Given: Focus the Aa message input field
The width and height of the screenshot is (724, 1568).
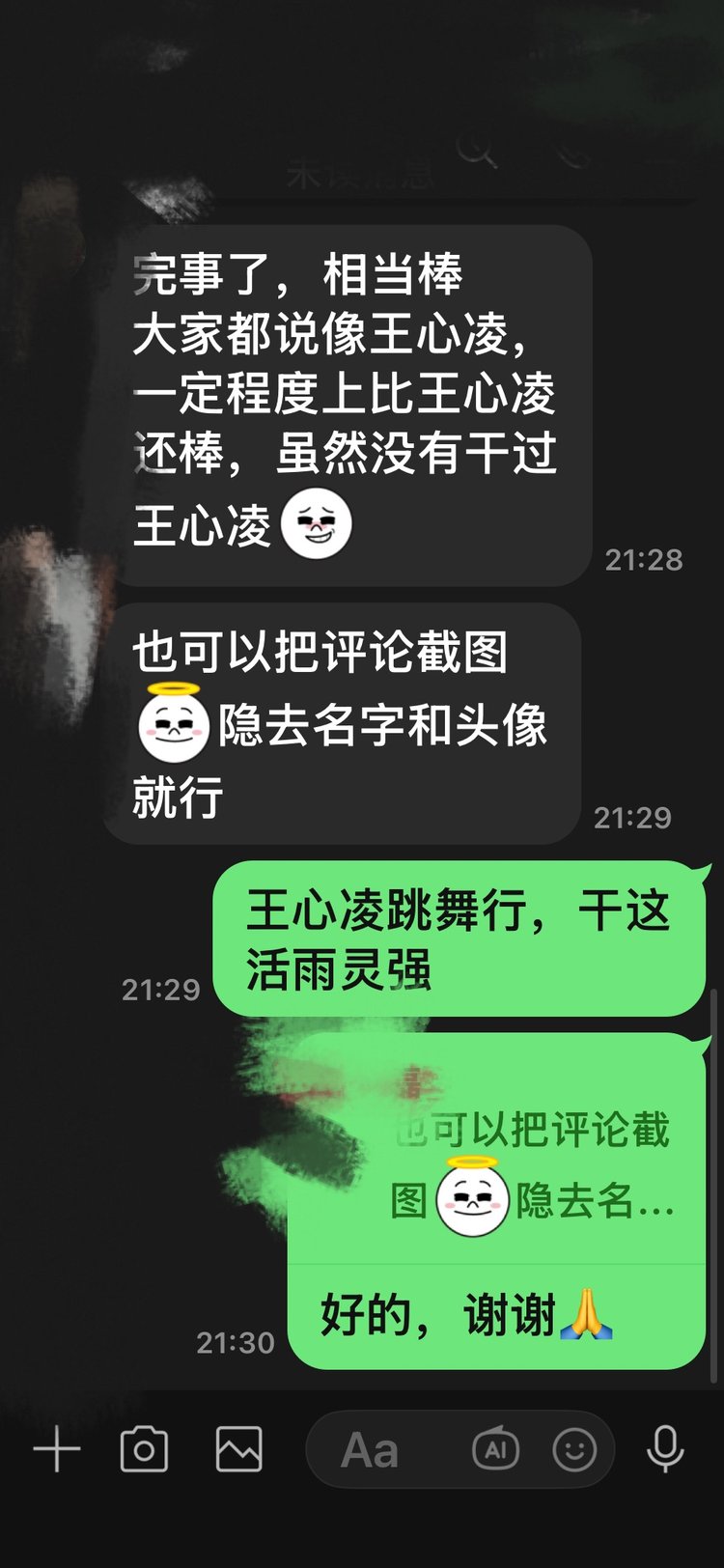Looking at the screenshot, I should tap(386, 1449).
